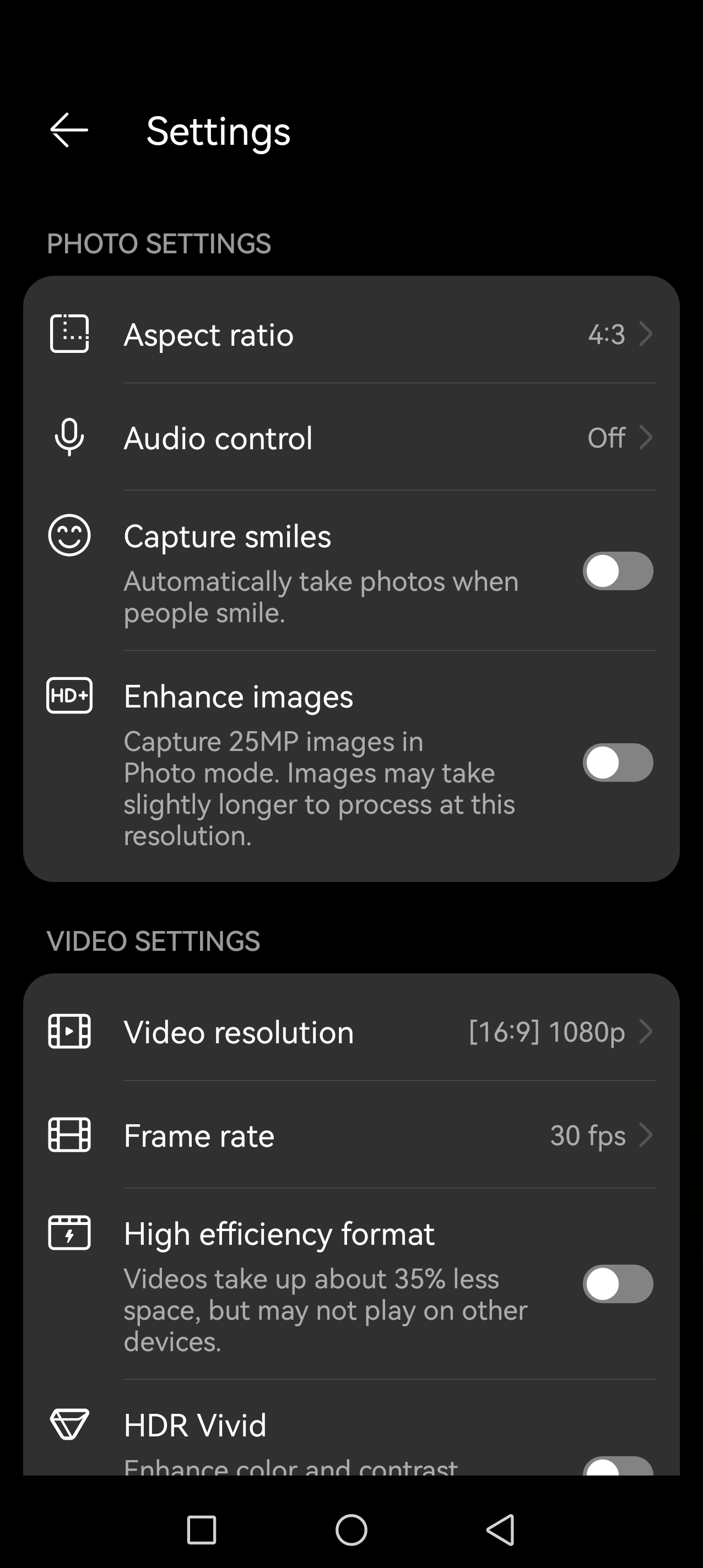Go back using the top arrow

point(69,130)
